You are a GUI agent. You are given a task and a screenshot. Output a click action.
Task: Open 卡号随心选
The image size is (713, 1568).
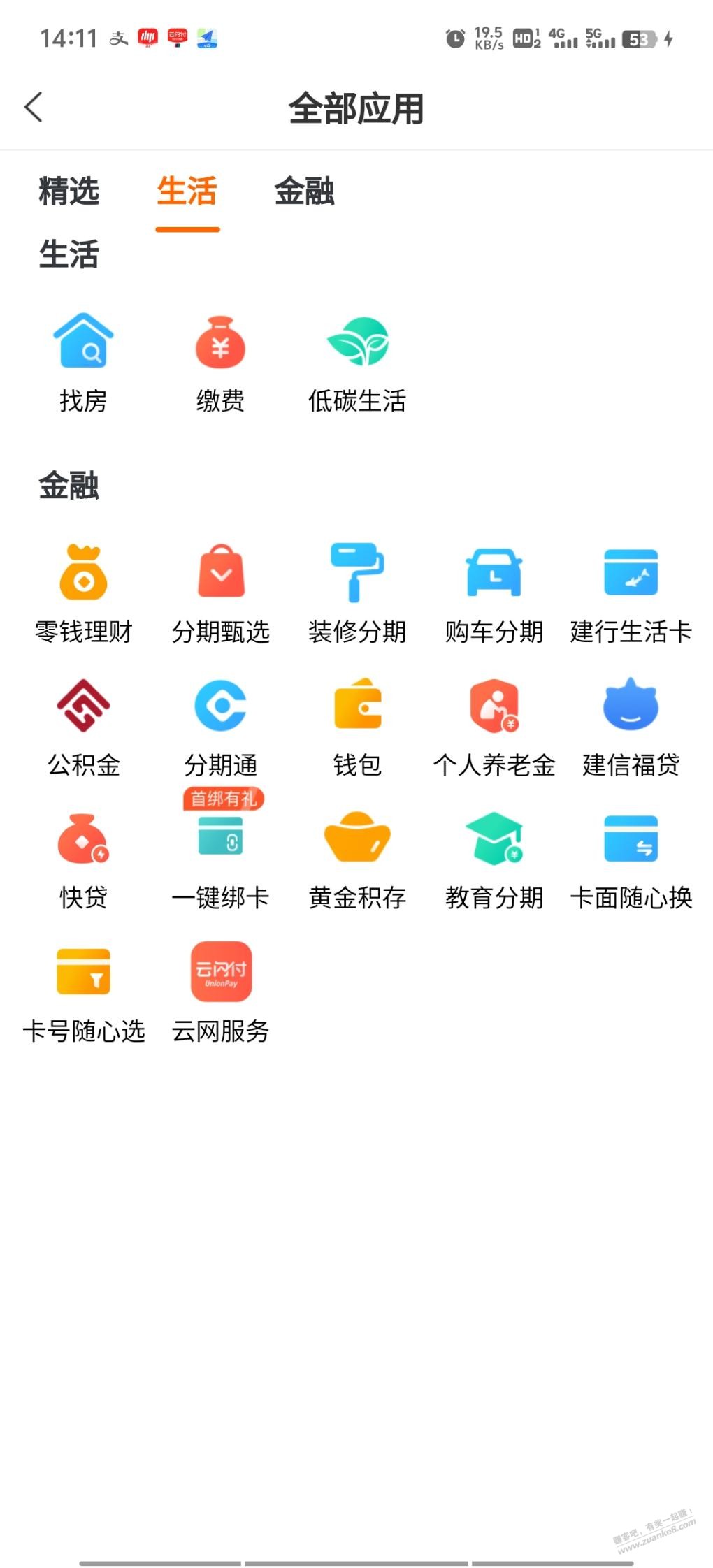[x=83, y=994]
